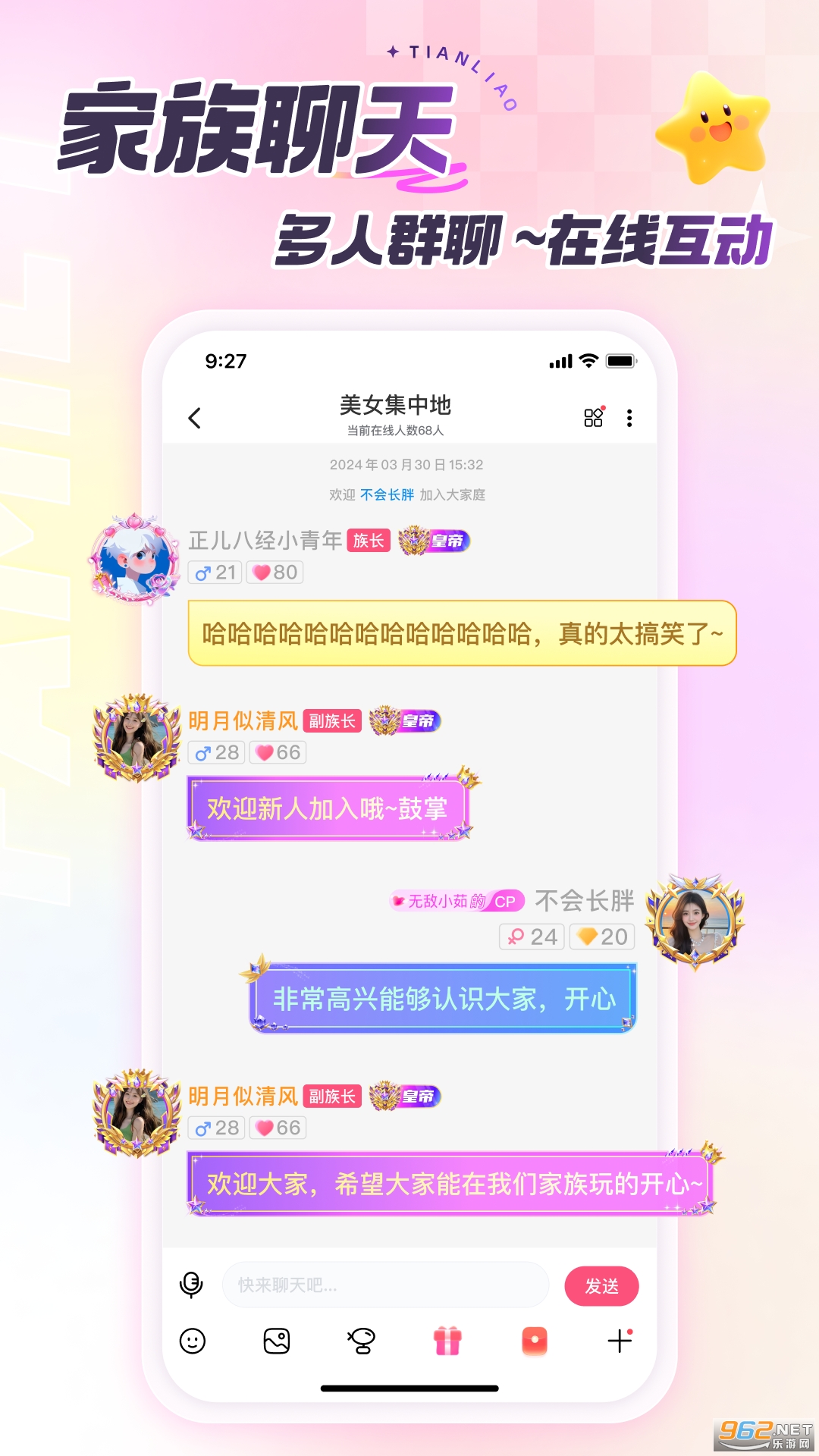Tap the back arrow to leave the chat

196,418
